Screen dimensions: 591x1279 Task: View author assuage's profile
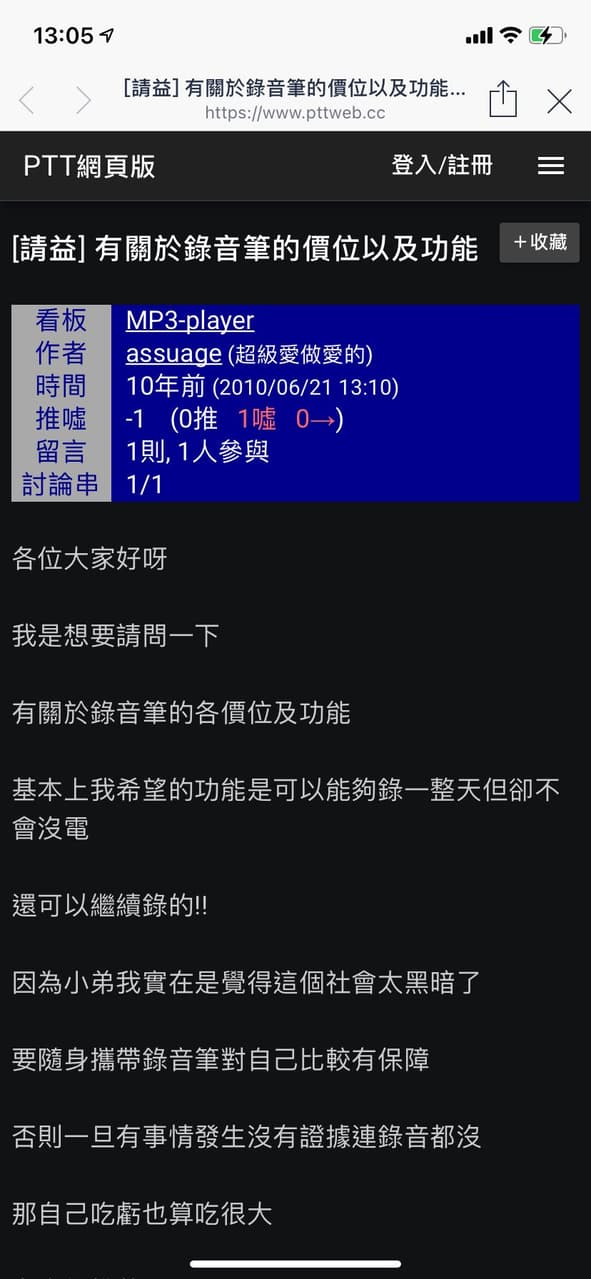(174, 353)
